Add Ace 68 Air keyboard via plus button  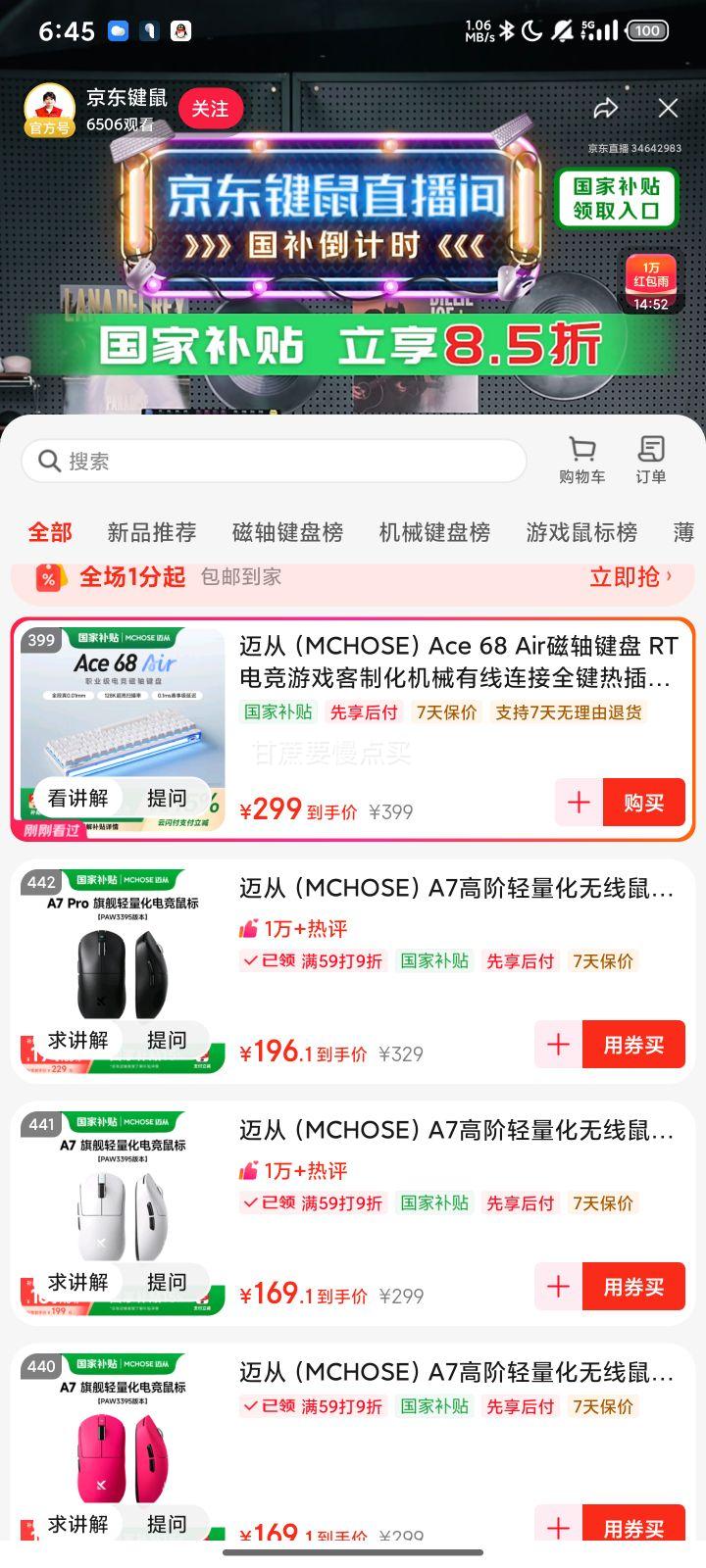pos(579,802)
